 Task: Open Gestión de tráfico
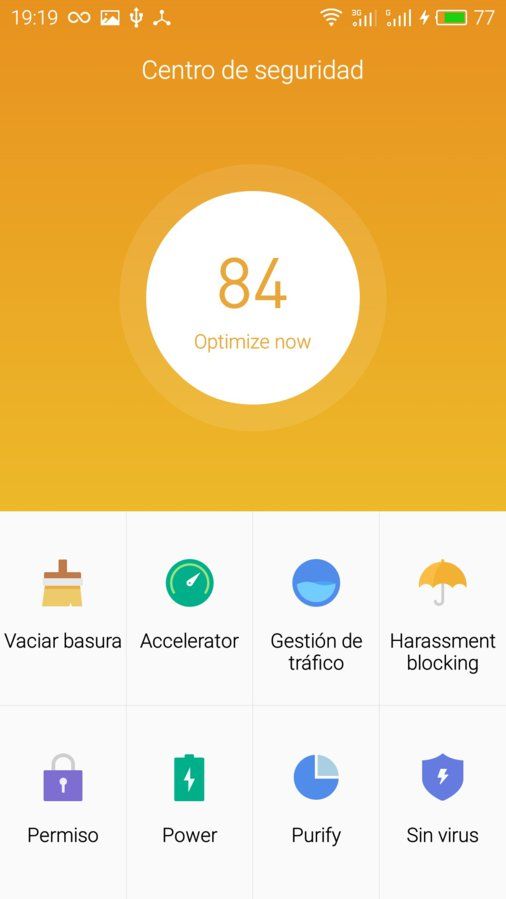coord(316,608)
